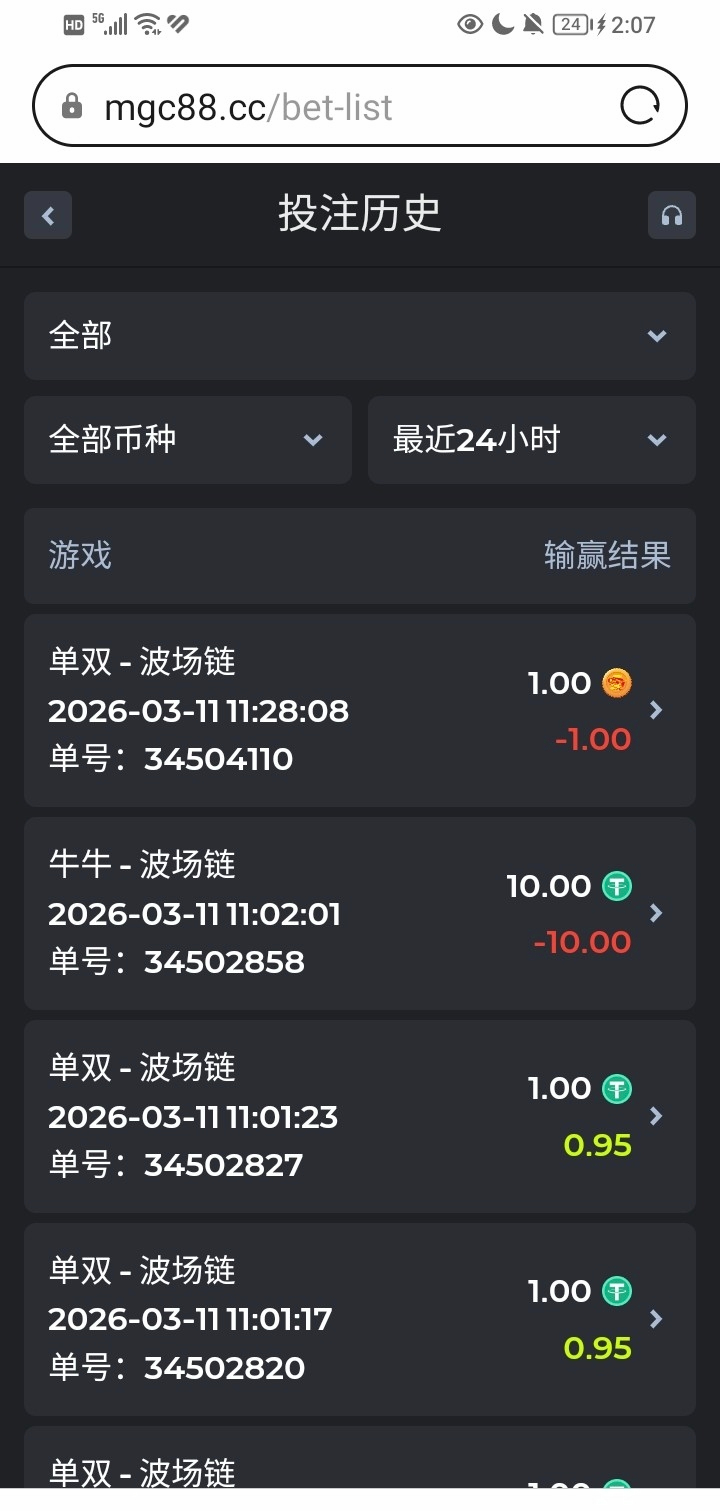View details of bet 单号 34502858
The image size is (720, 1511).
point(359,914)
